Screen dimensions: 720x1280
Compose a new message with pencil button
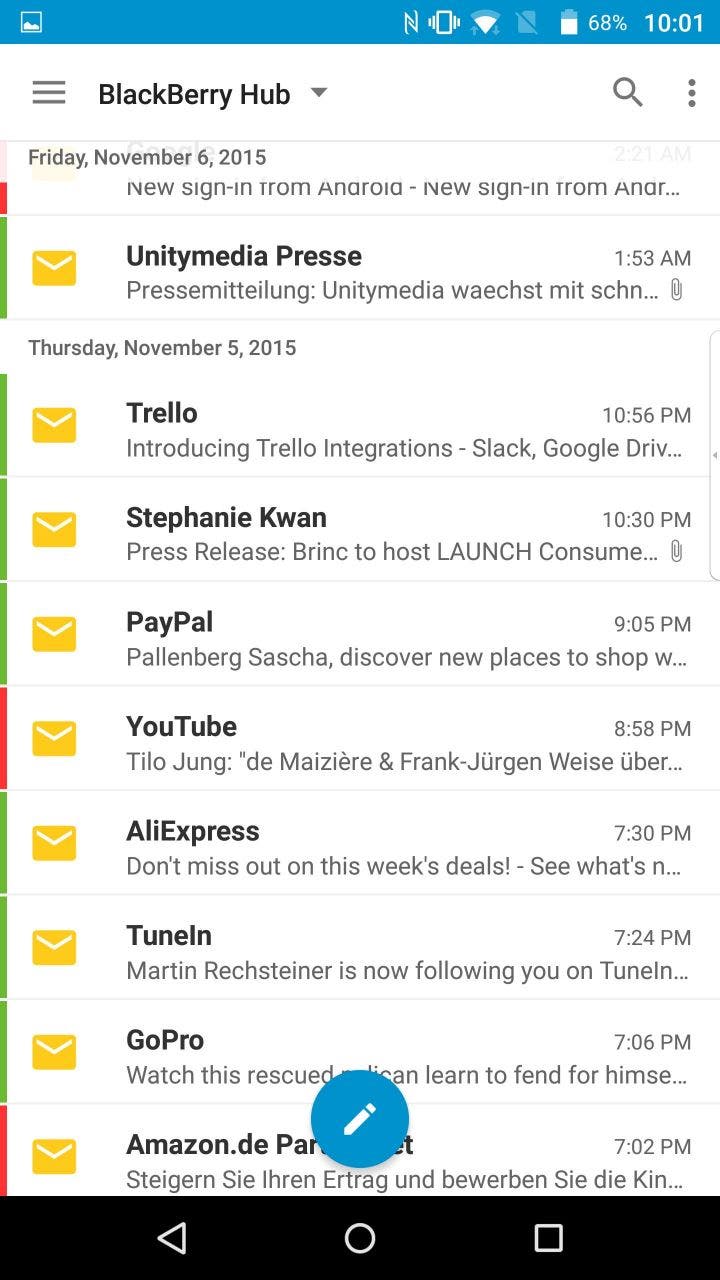tap(360, 1119)
